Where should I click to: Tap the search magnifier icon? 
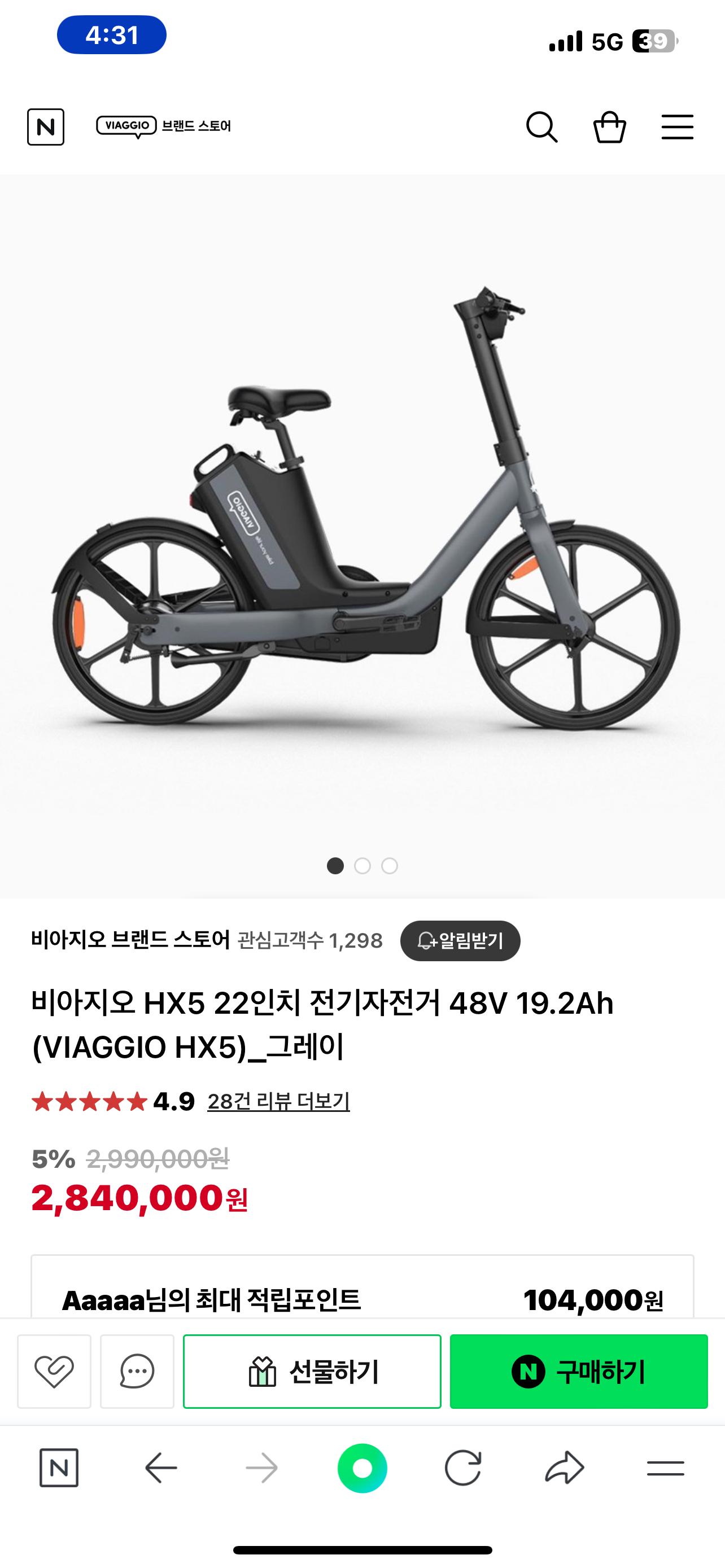pyautogui.click(x=541, y=127)
